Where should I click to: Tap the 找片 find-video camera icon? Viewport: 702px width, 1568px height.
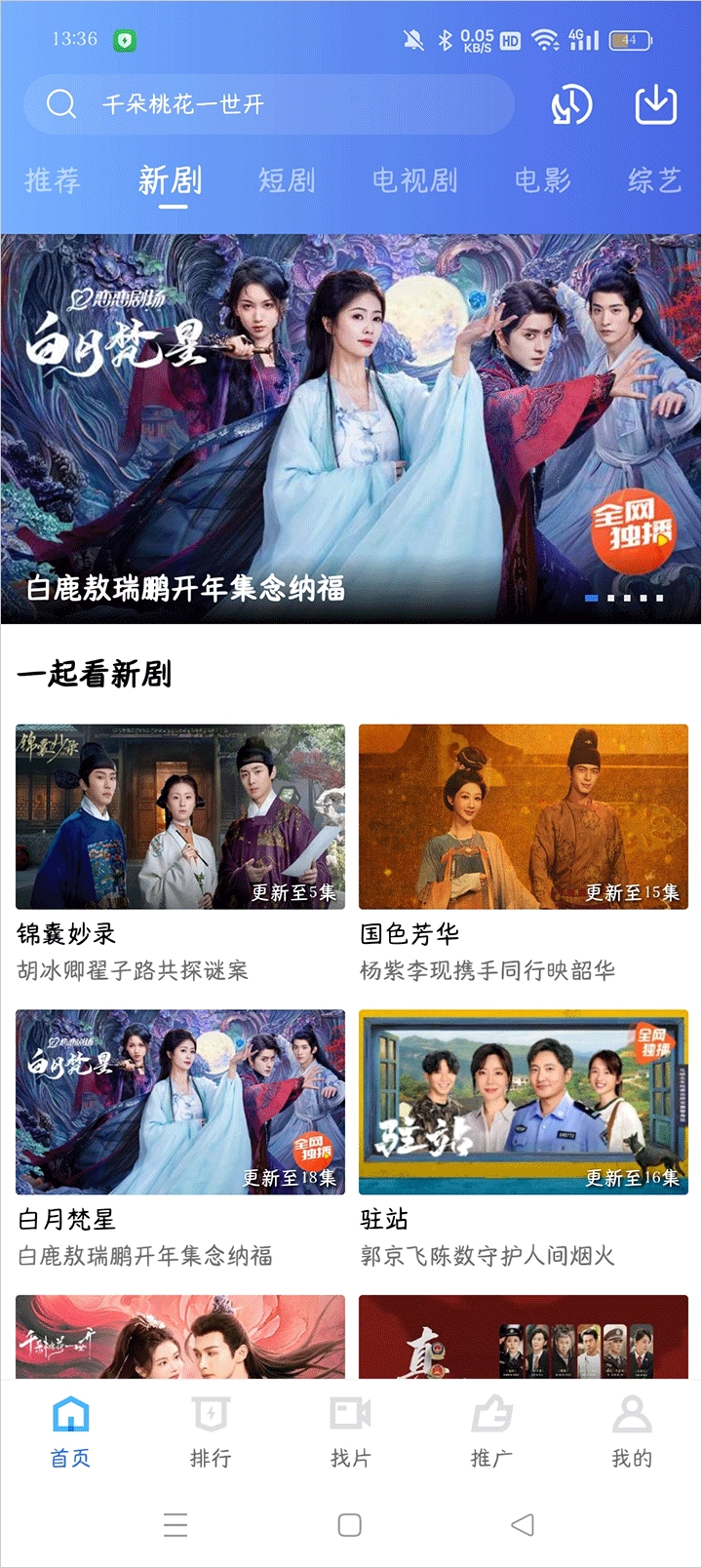[x=351, y=1412]
